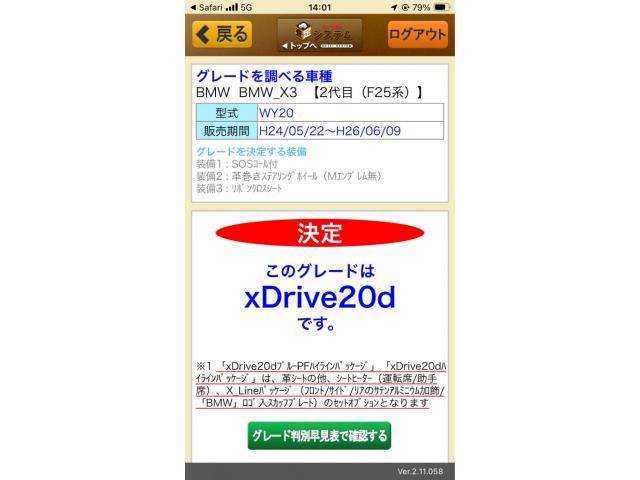The width and height of the screenshot is (640, 480).
Task: Tap the 戻る back button
Action: (x=222, y=34)
